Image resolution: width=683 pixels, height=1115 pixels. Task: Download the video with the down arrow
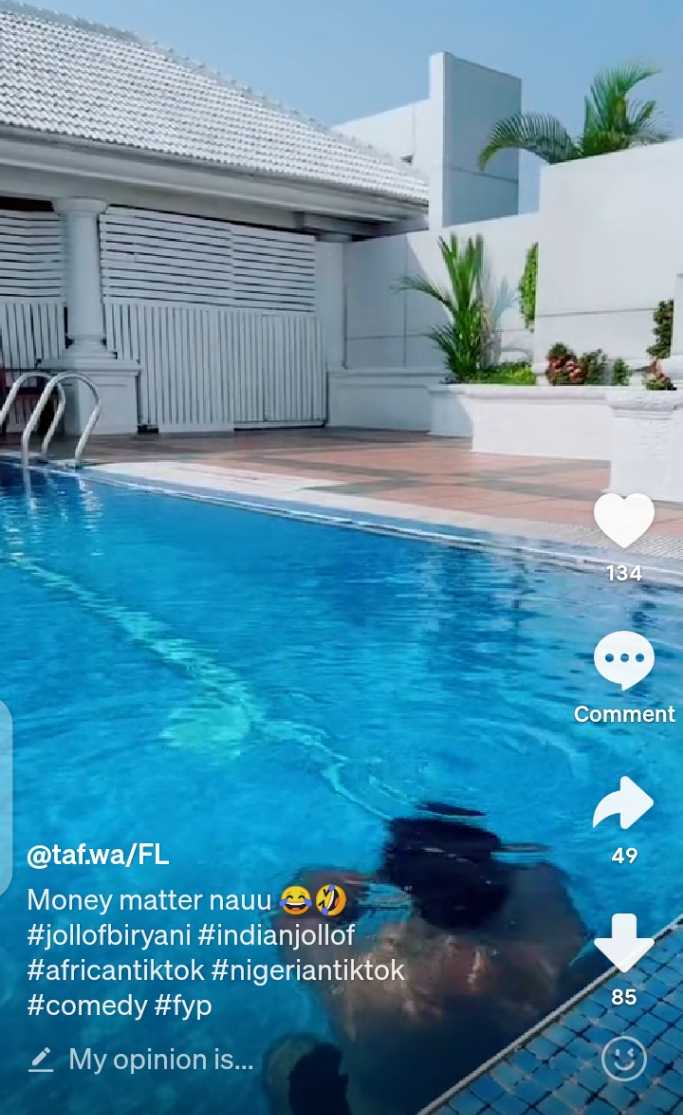[x=623, y=944]
